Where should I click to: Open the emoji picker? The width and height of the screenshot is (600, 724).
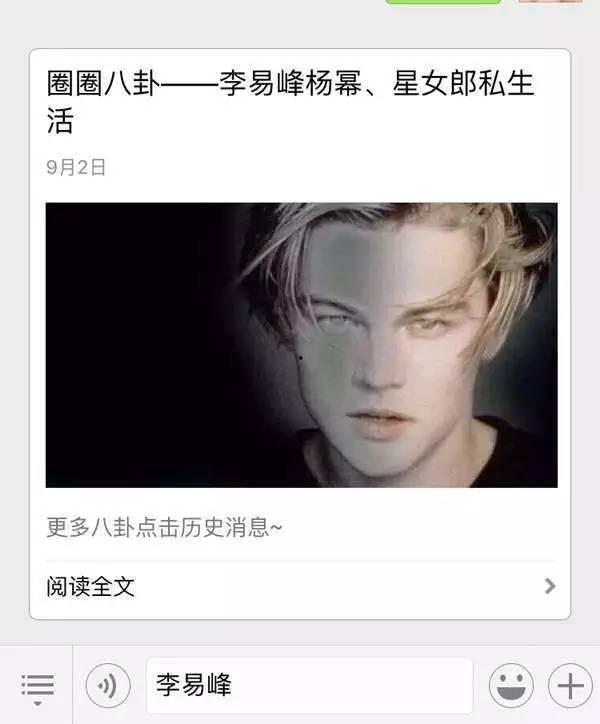pos(511,686)
